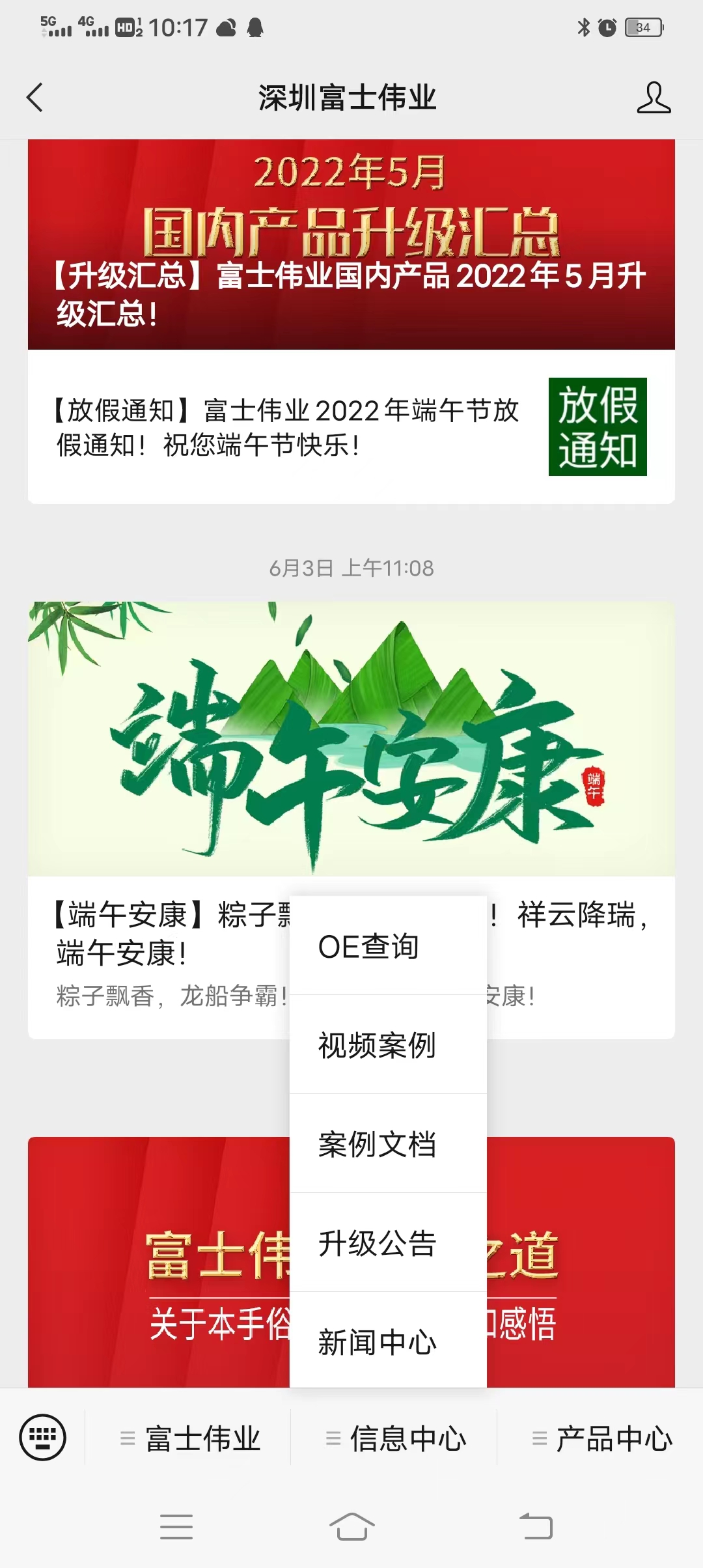703x1568 pixels.
Task: Go to the system home screen
Action: pyautogui.click(x=351, y=1526)
